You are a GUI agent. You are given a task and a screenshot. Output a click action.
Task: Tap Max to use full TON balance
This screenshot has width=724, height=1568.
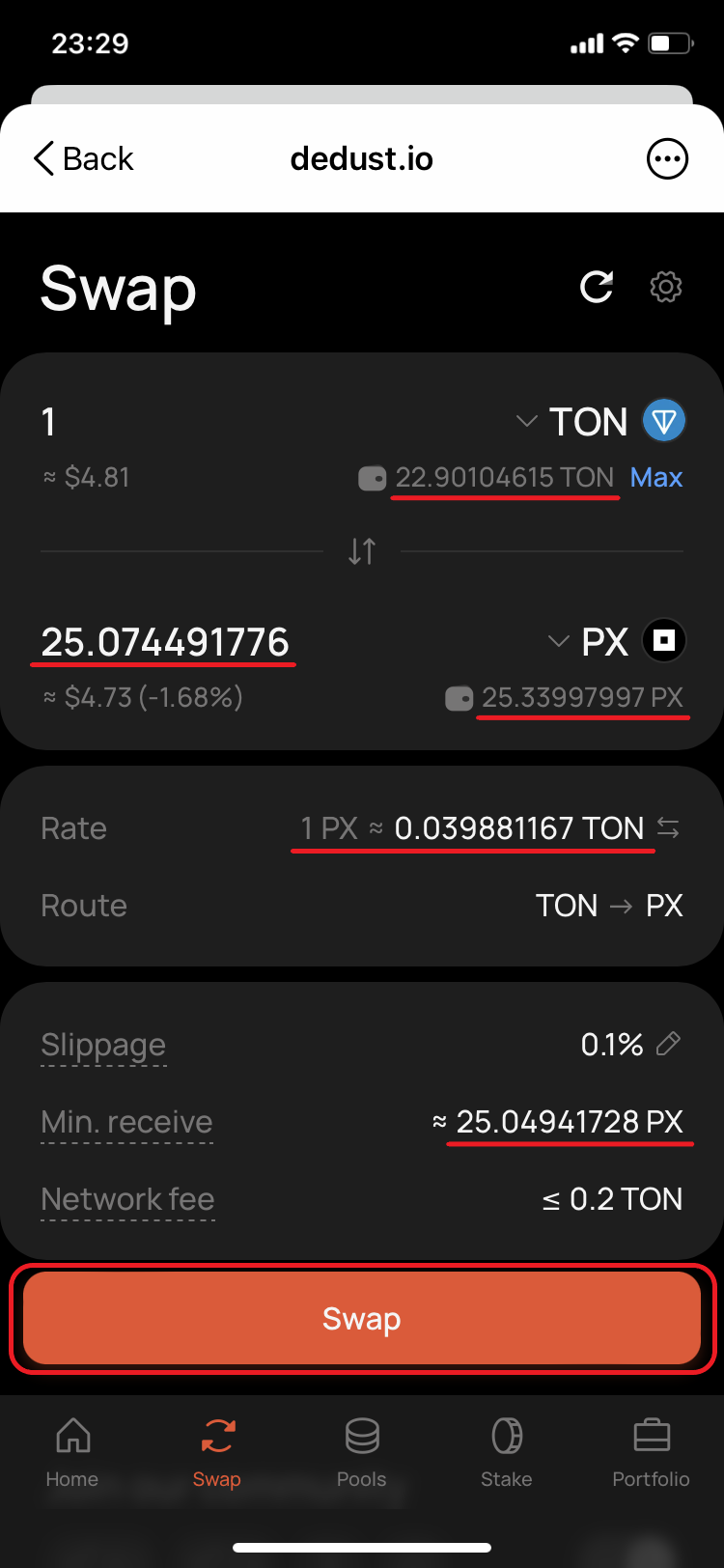coord(656,477)
